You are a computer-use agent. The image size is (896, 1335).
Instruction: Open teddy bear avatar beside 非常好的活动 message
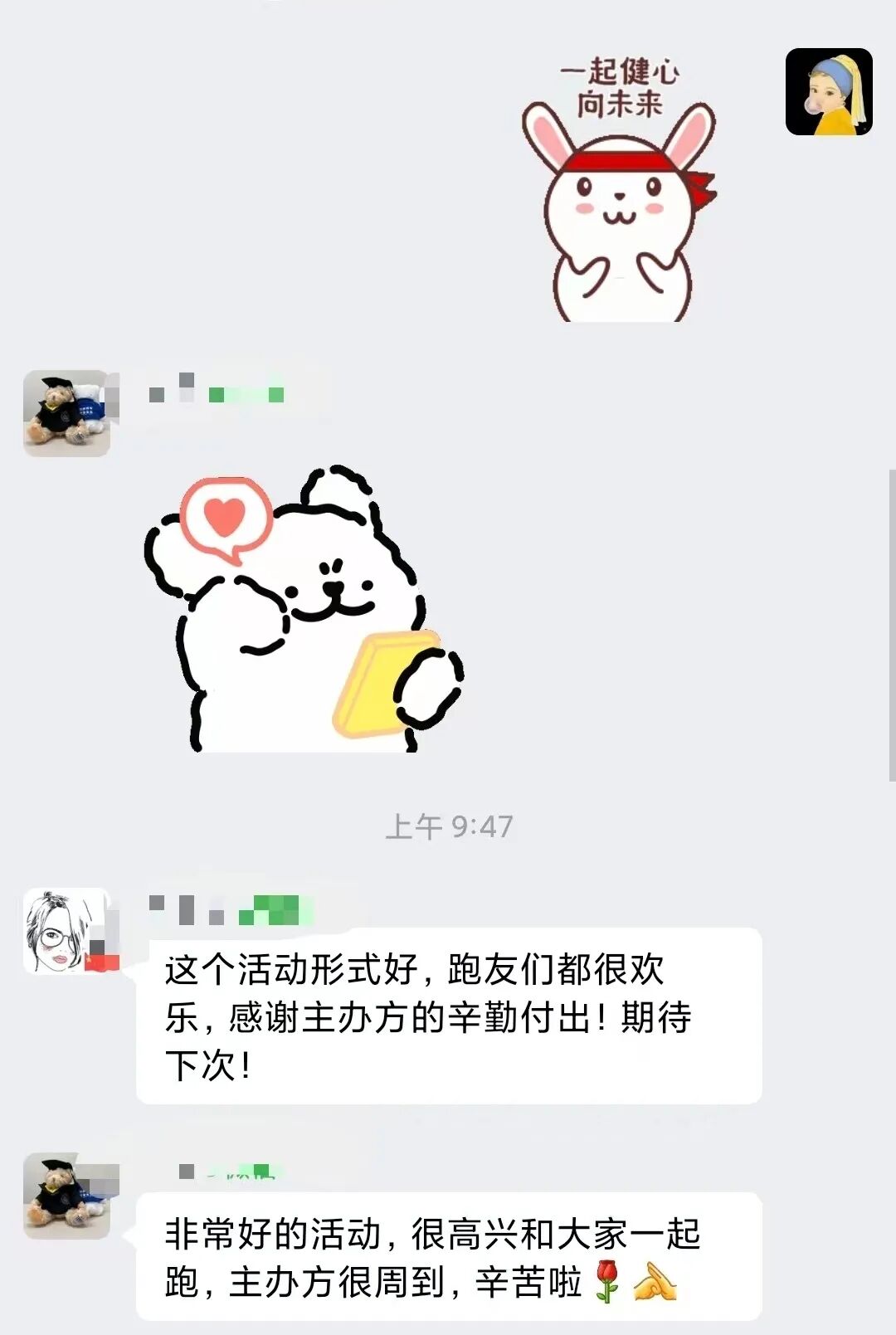(66, 1195)
